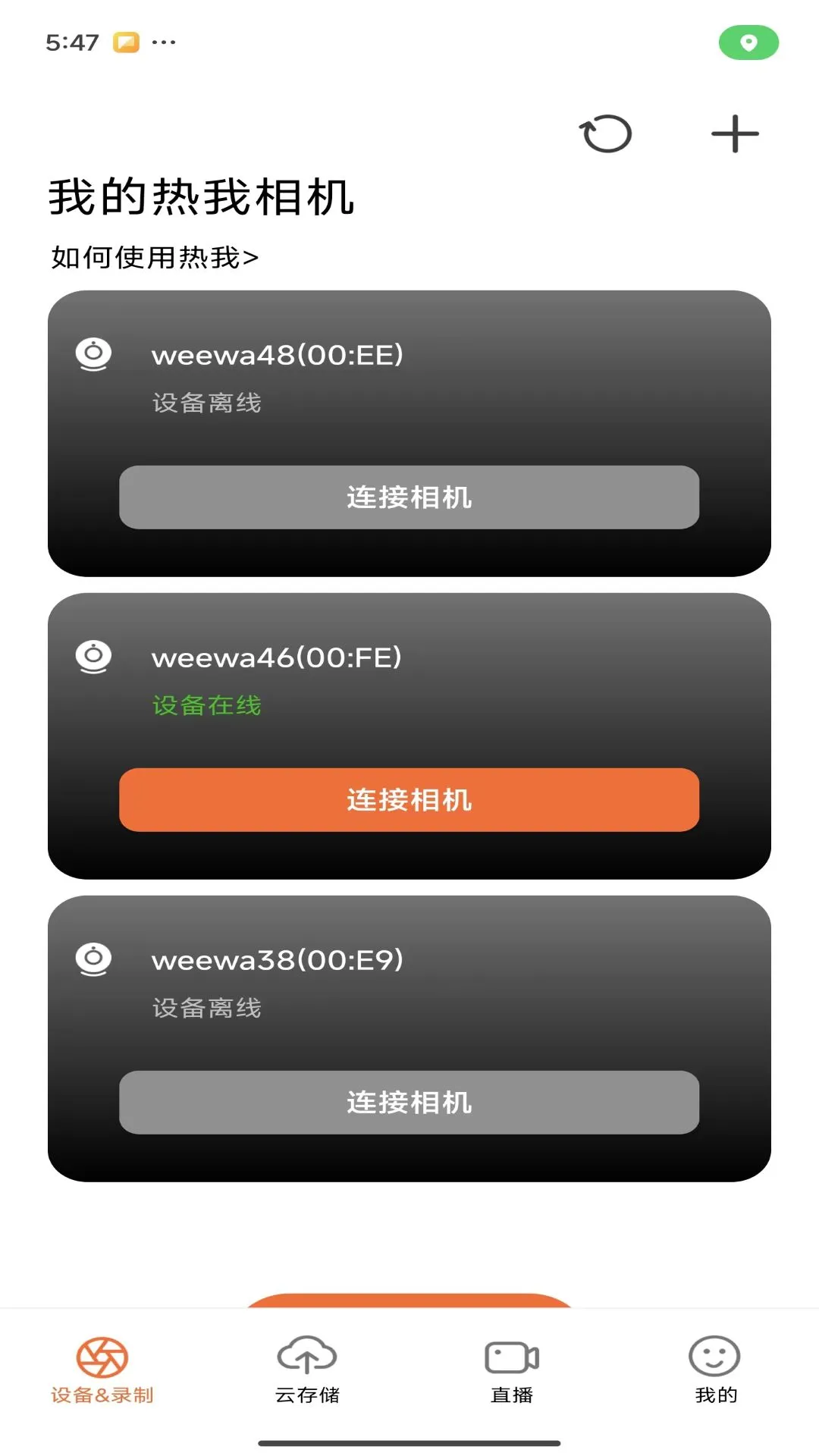Tap the 设备离线 status of weewa38
The image size is (819, 1456).
point(206,1009)
